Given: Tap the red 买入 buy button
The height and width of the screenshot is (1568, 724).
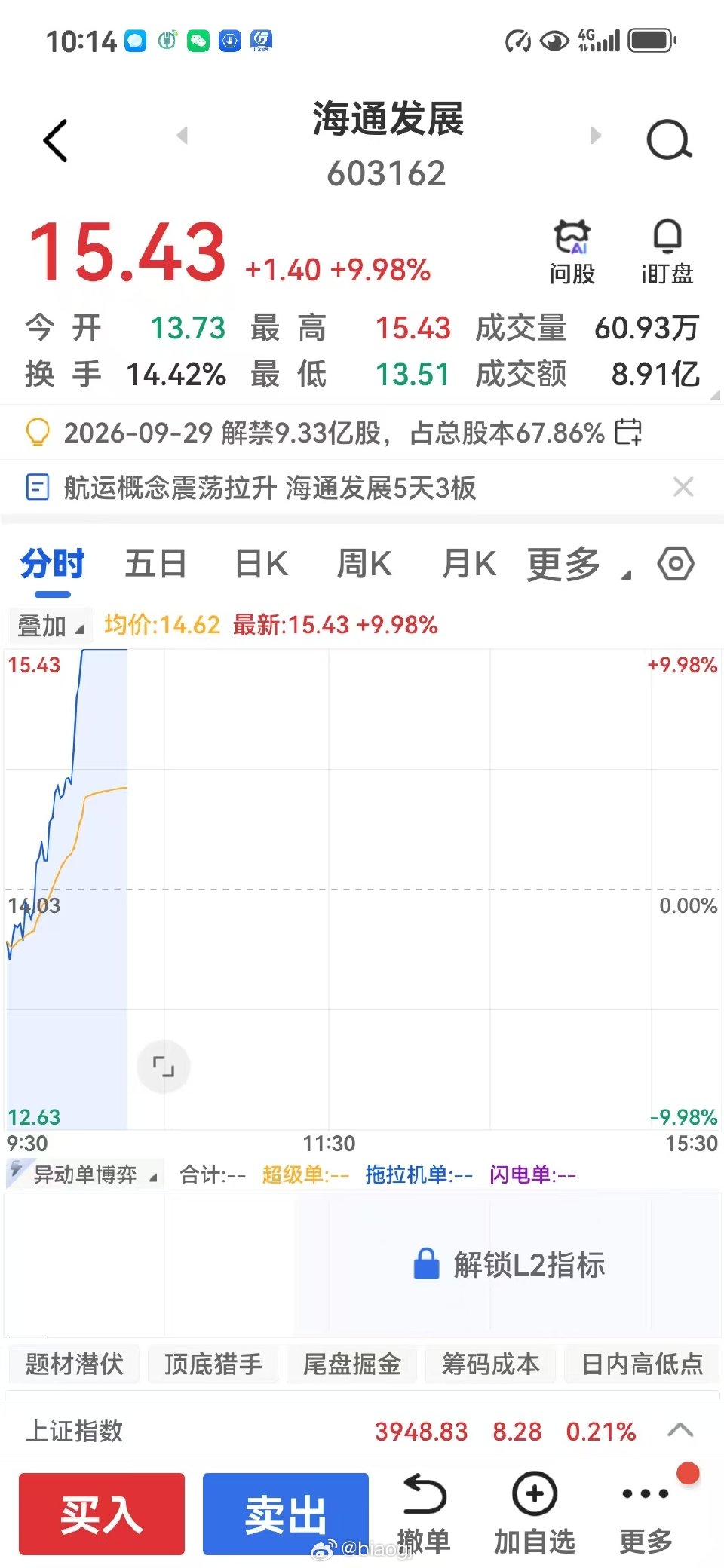Looking at the screenshot, I should point(102,1514).
